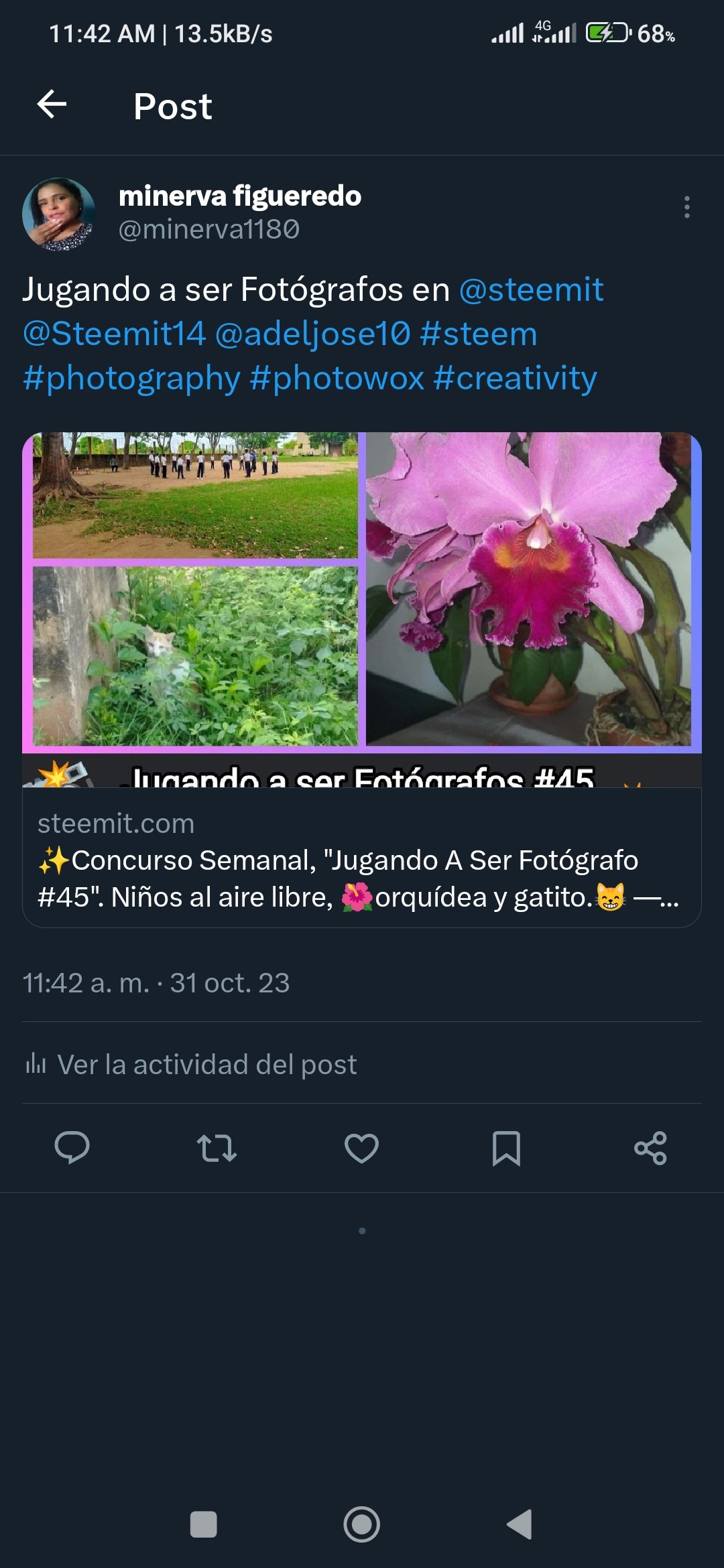This screenshot has width=724, height=1568.
Task: Open recent apps with the square button
Action: pos(203,1524)
